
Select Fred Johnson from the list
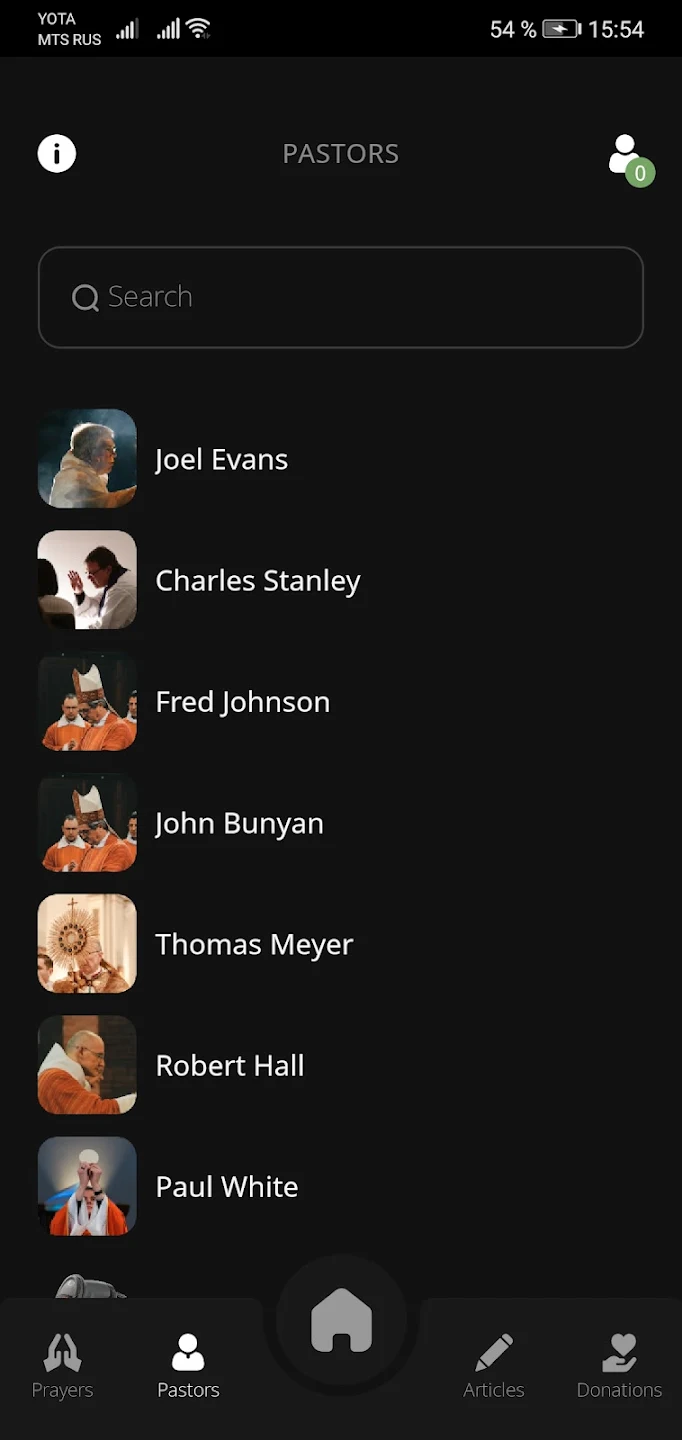pos(242,702)
